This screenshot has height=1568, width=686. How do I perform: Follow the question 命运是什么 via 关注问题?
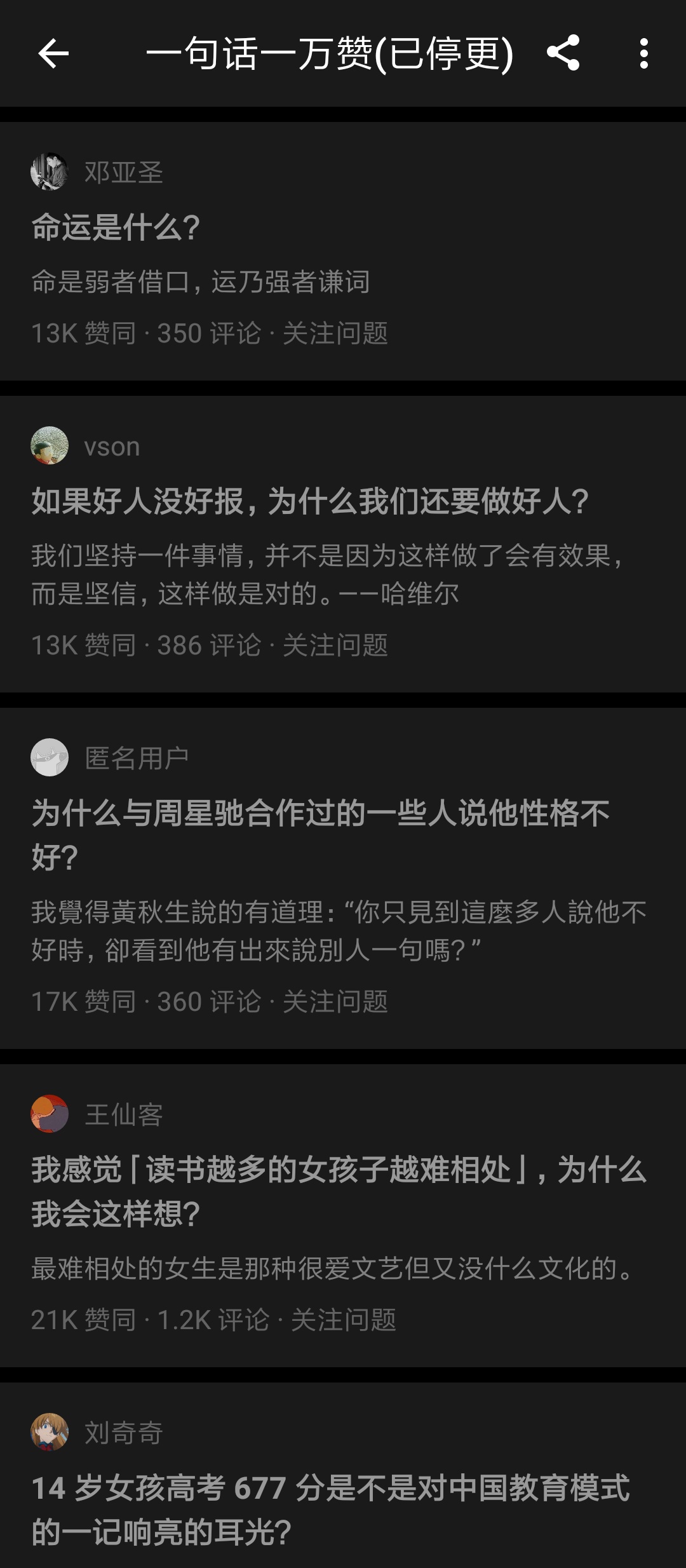(335, 334)
